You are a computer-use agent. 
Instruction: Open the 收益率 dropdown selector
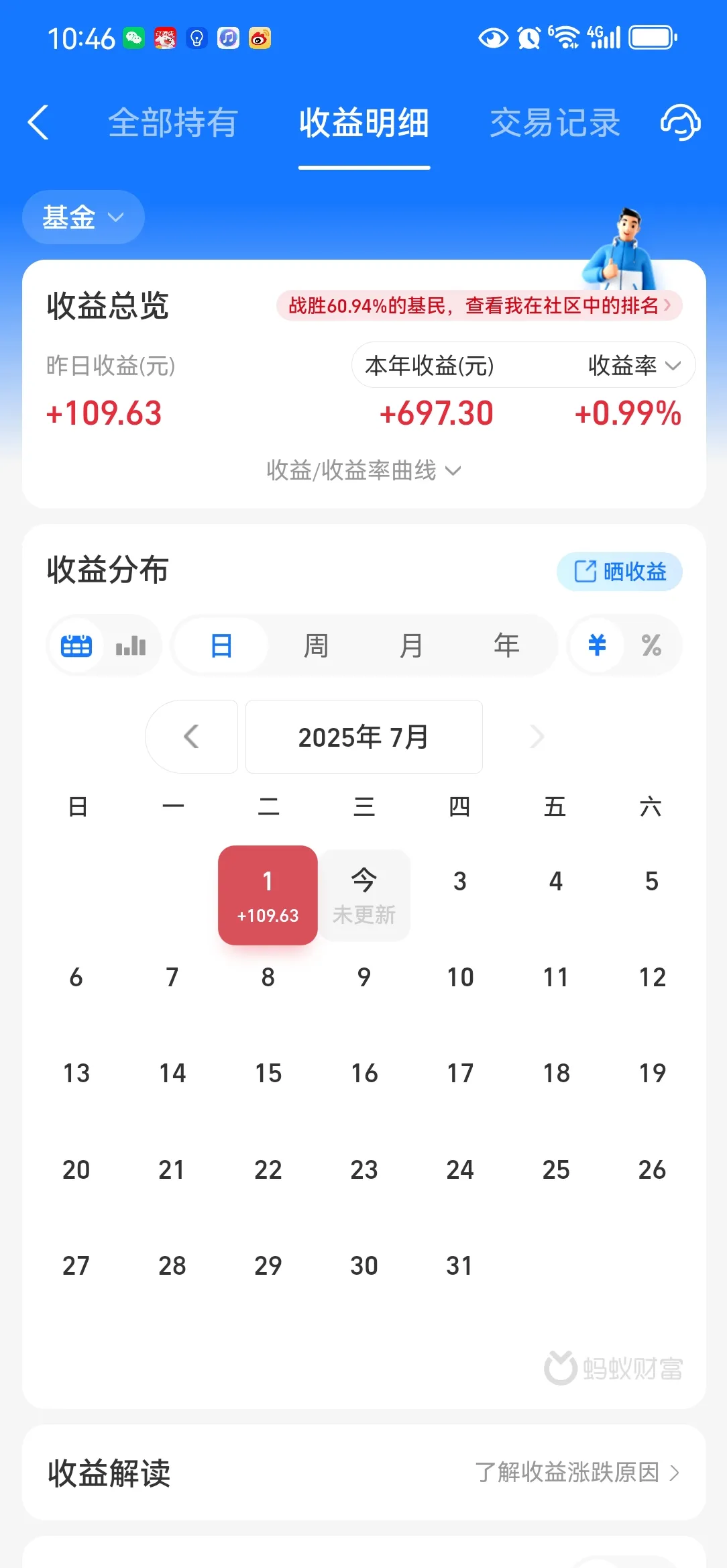pyautogui.click(x=631, y=366)
